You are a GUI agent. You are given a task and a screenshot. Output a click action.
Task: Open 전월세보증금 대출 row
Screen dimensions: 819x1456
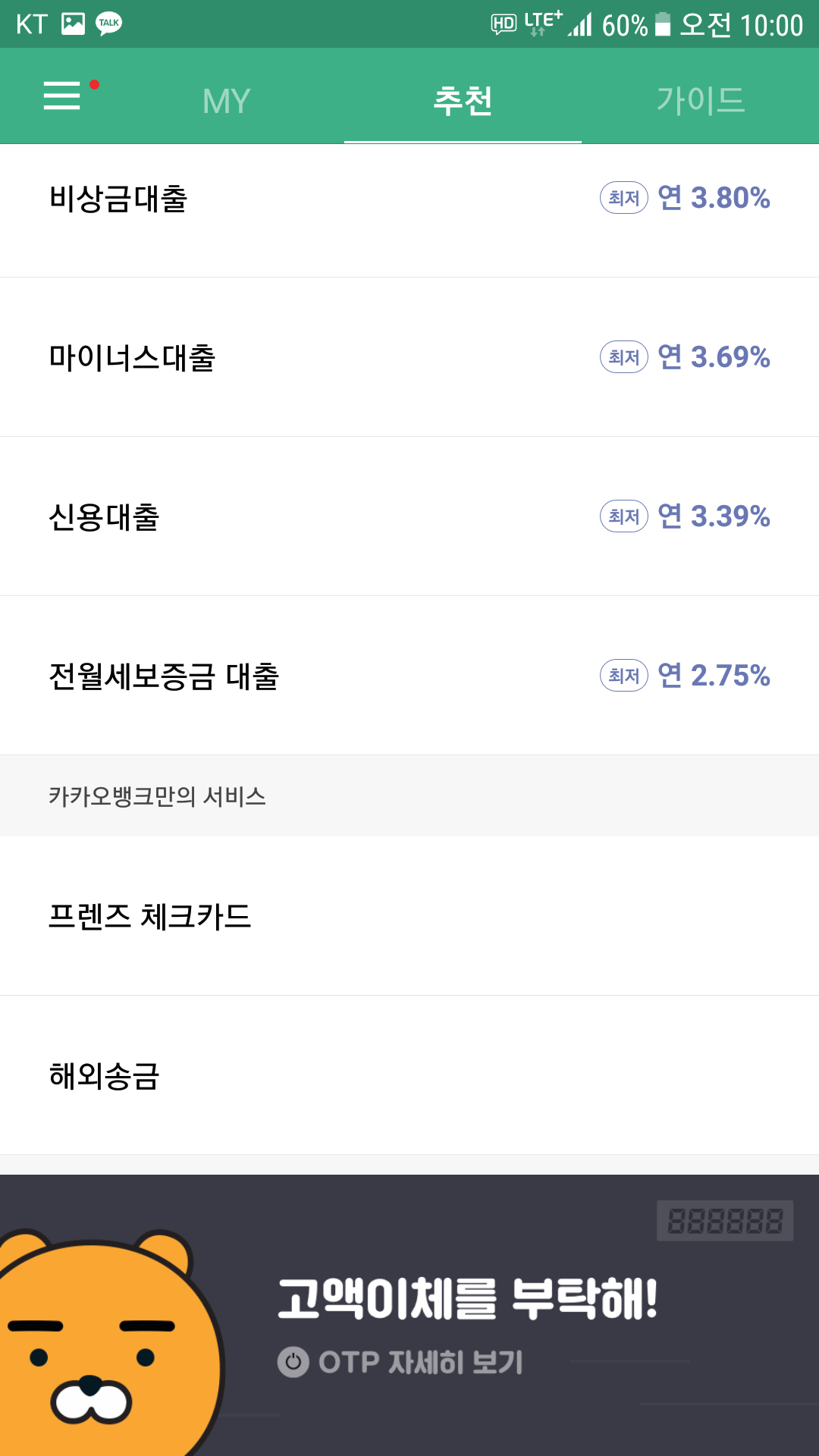click(x=409, y=676)
